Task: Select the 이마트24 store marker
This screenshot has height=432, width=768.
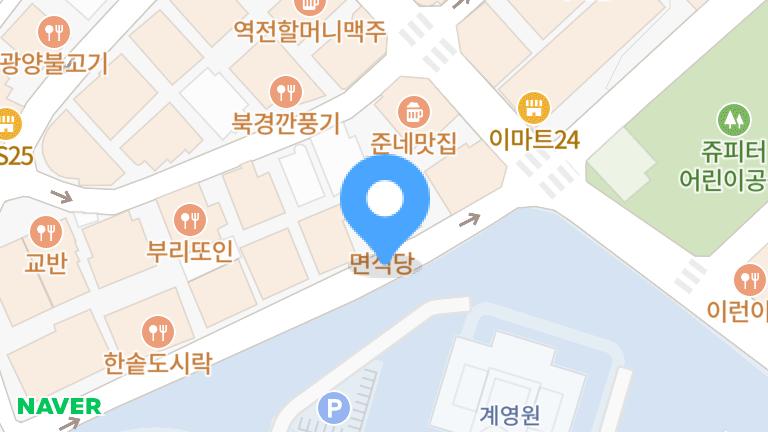Action: [533, 106]
